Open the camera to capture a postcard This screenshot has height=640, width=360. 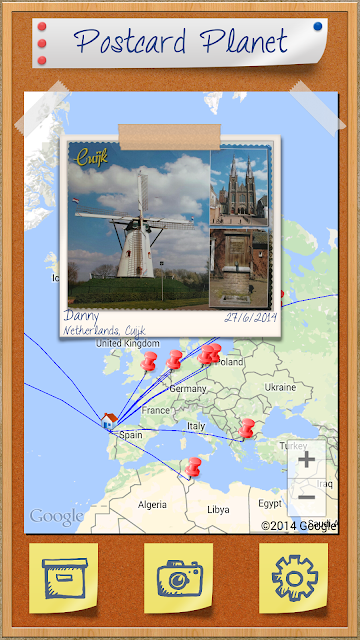coord(178,577)
